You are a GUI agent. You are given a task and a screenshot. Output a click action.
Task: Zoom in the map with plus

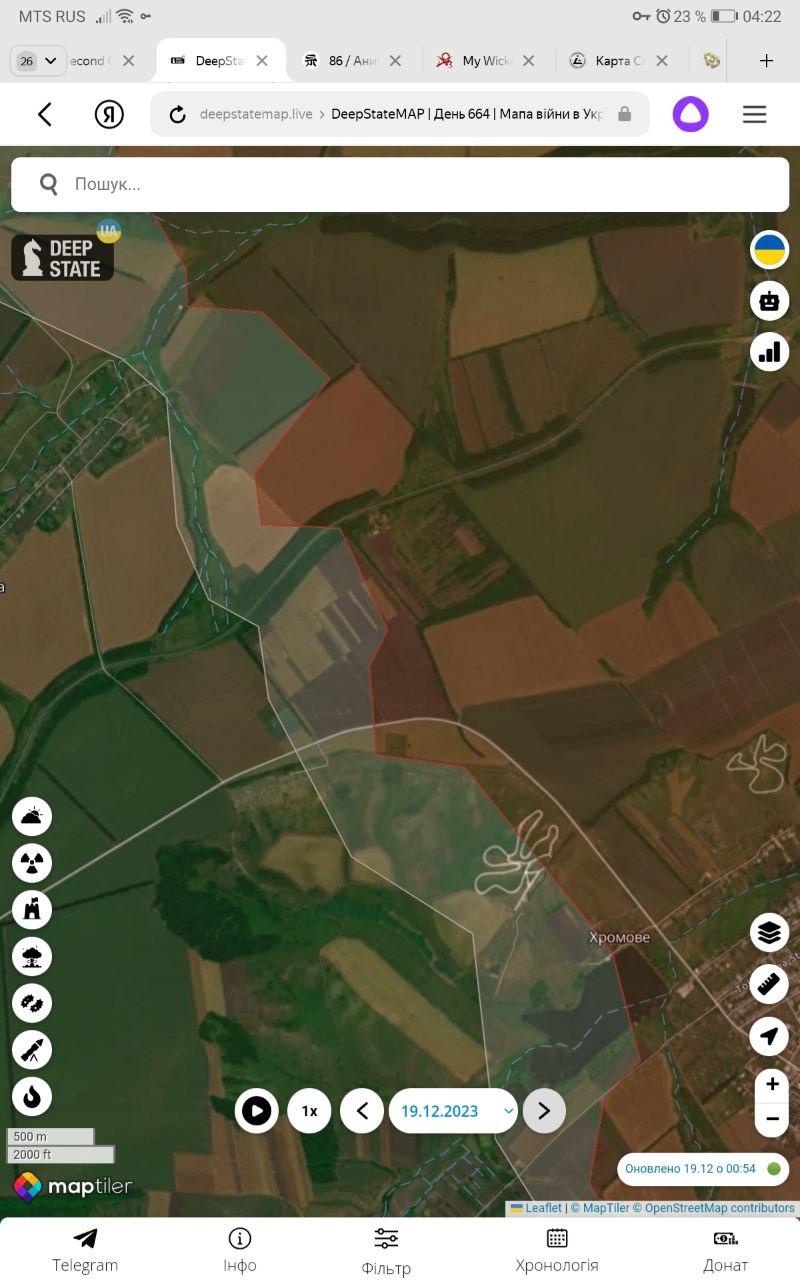(771, 1084)
